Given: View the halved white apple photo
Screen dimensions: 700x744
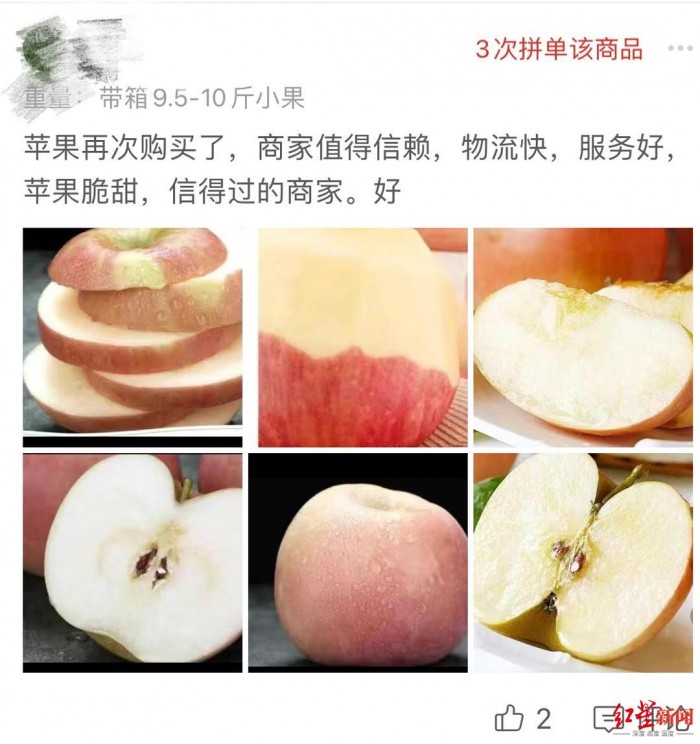Looking at the screenshot, I should point(133,561).
